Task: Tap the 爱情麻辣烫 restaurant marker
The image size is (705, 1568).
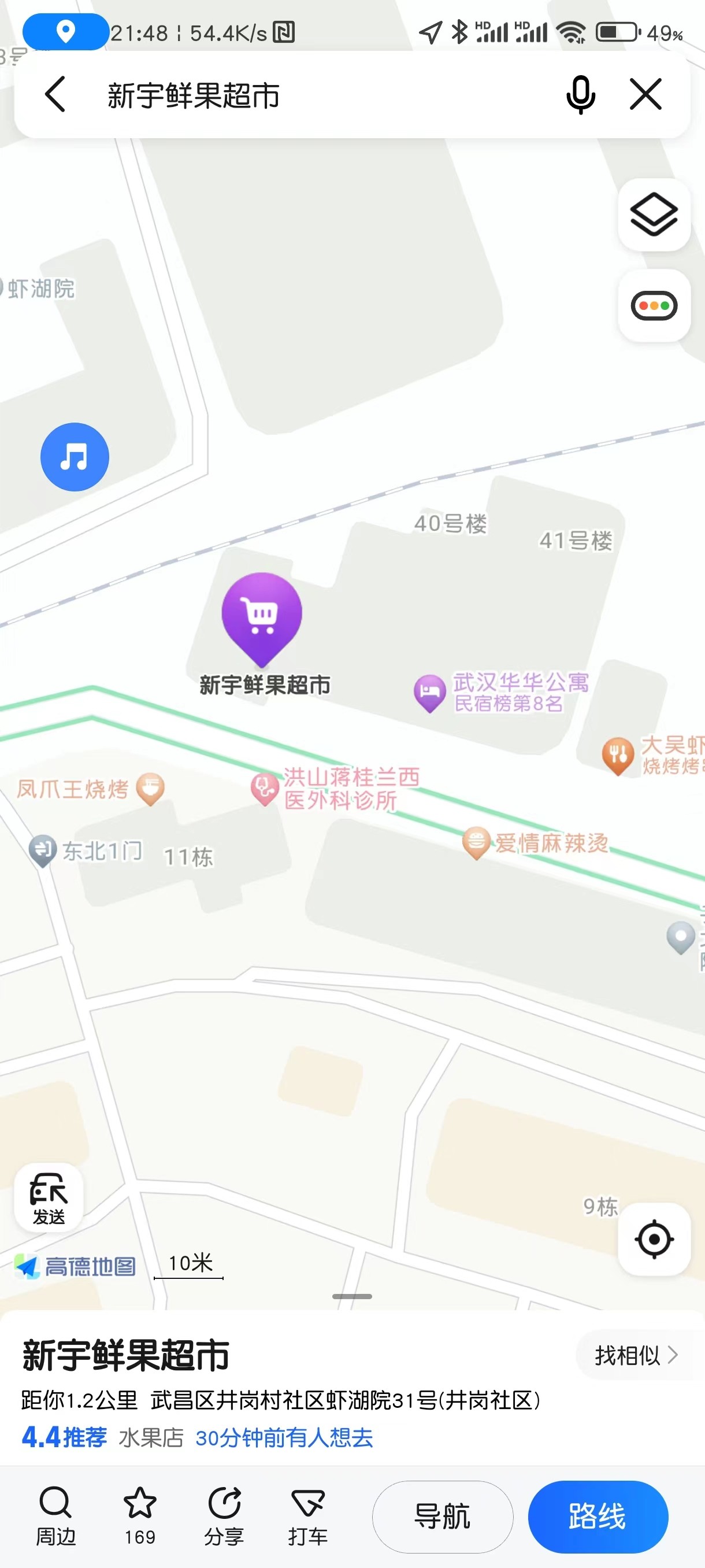Action: click(x=478, y=842)
